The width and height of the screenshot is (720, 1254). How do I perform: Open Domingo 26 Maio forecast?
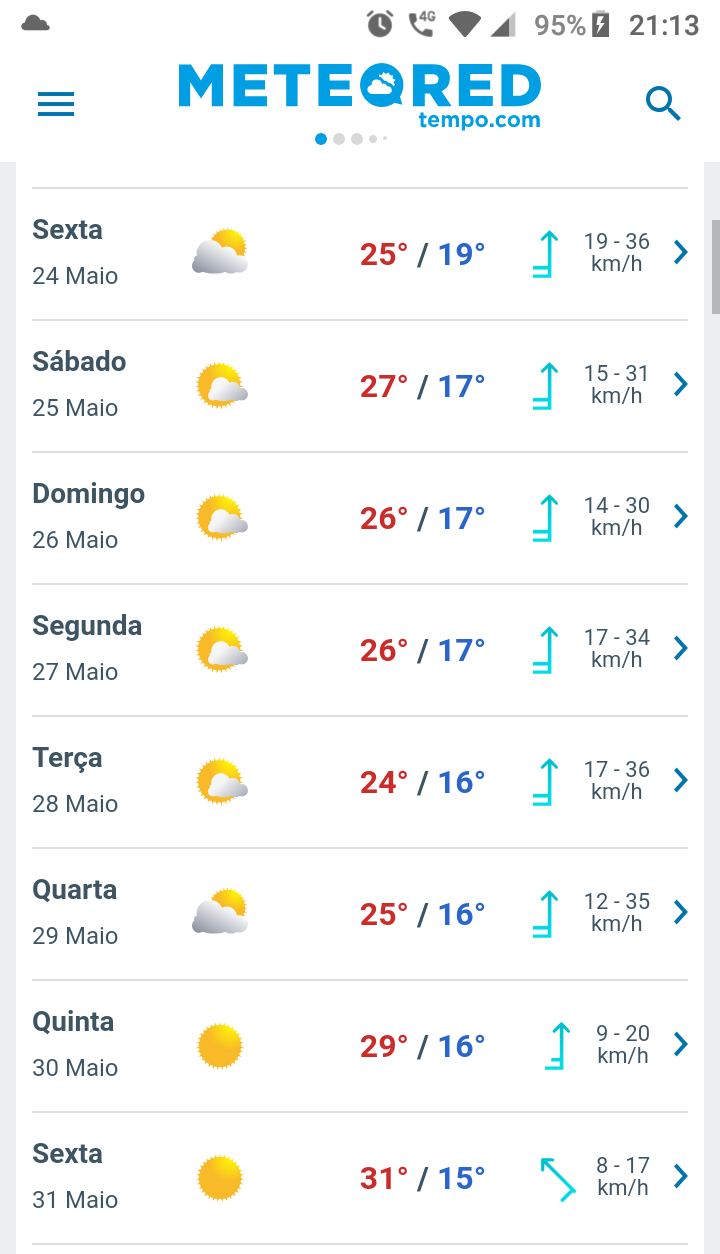tap(360, 518)
